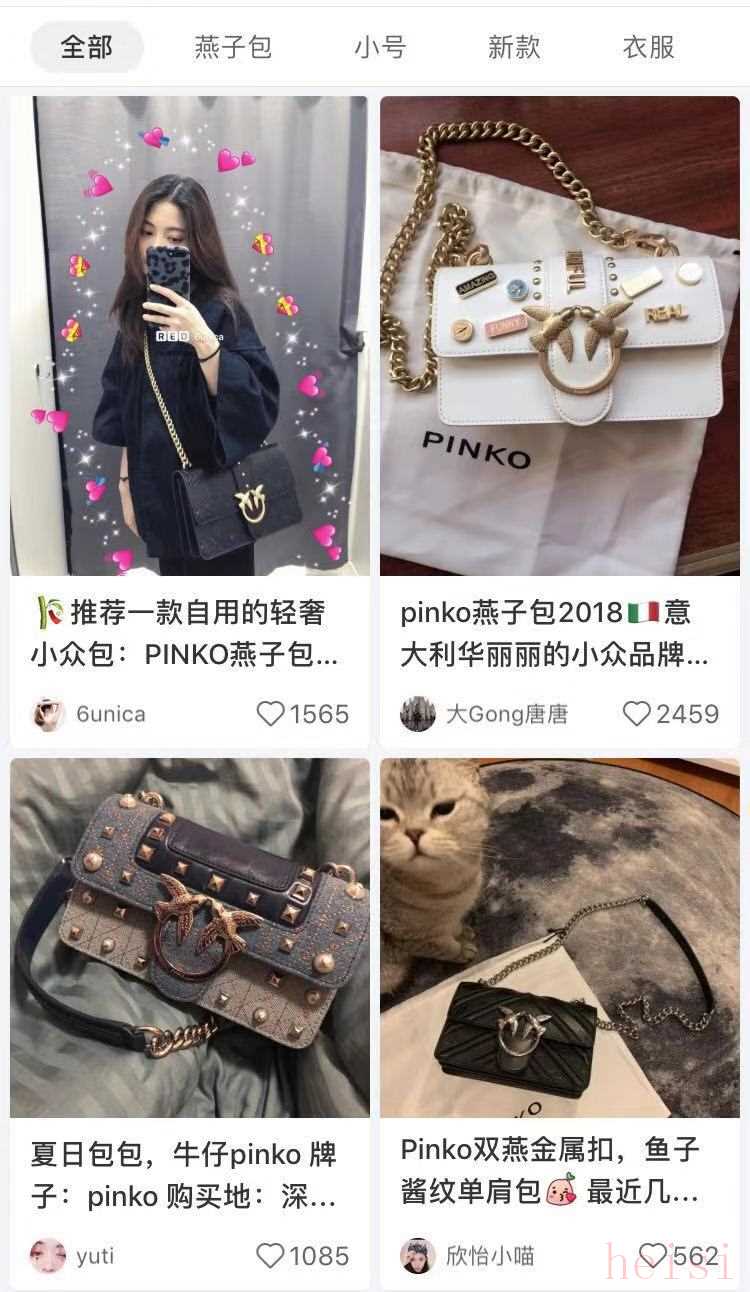
Task: Like 欣怡小喵's post with 562 likes
Action: (652, 1256)
